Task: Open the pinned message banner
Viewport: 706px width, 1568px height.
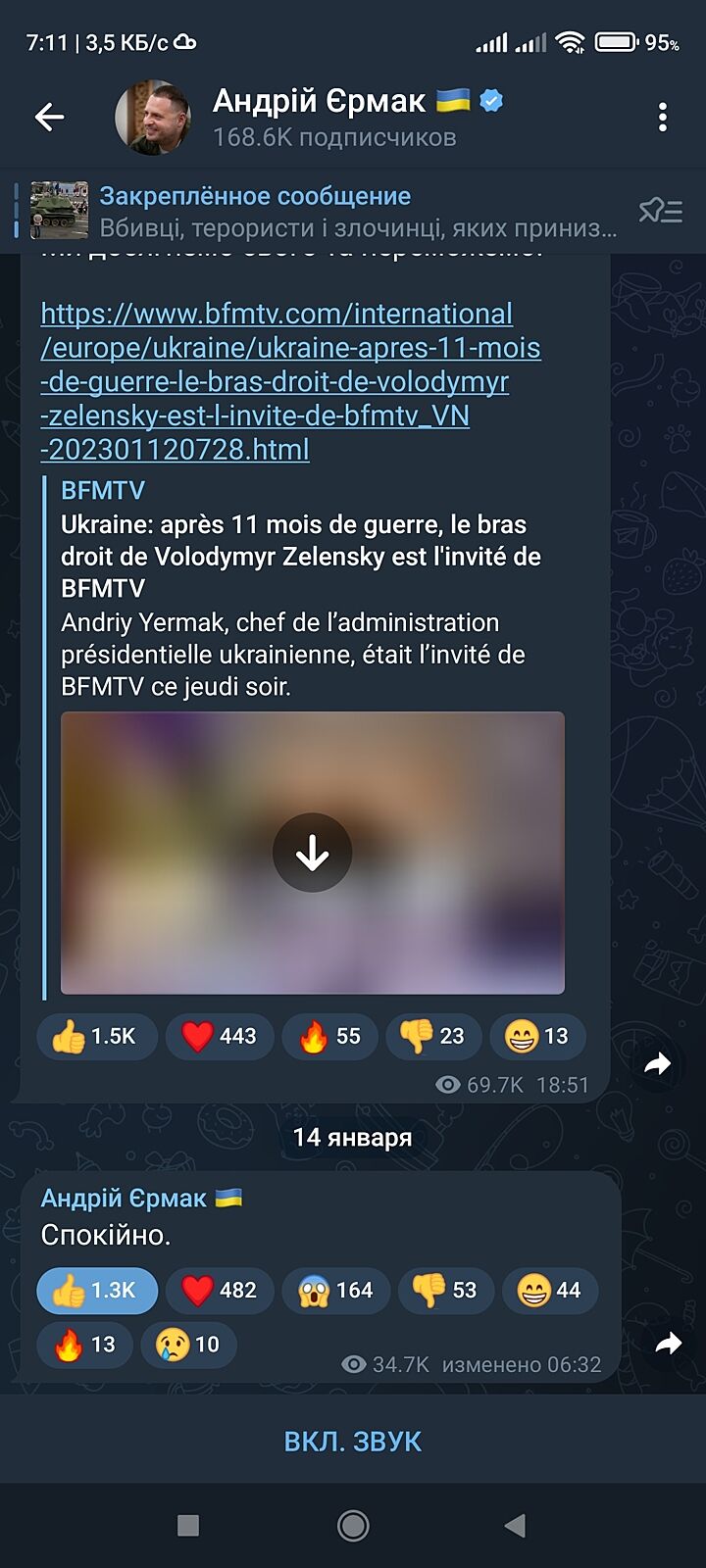Action: tap(324, 211)
